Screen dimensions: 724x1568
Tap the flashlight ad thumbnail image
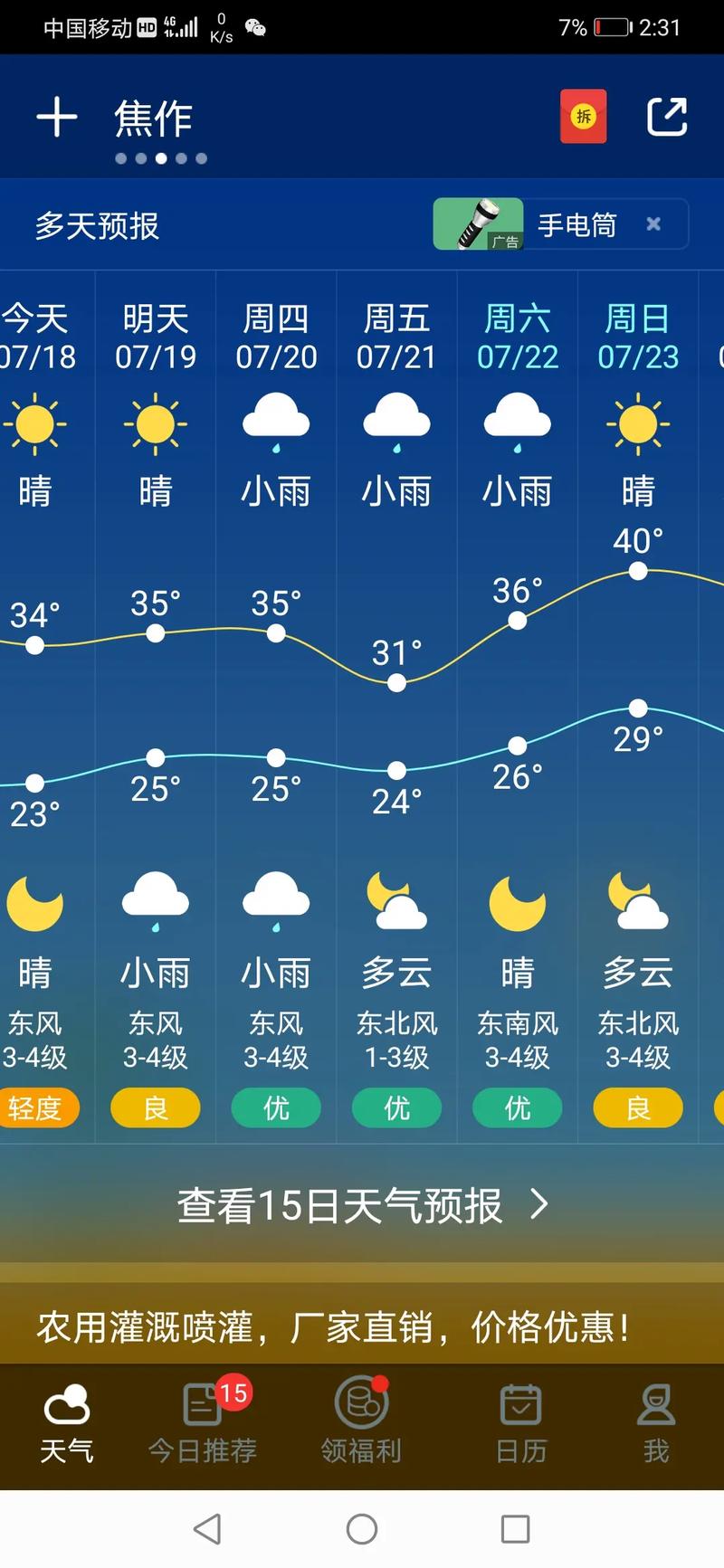(x=478, y=223)
